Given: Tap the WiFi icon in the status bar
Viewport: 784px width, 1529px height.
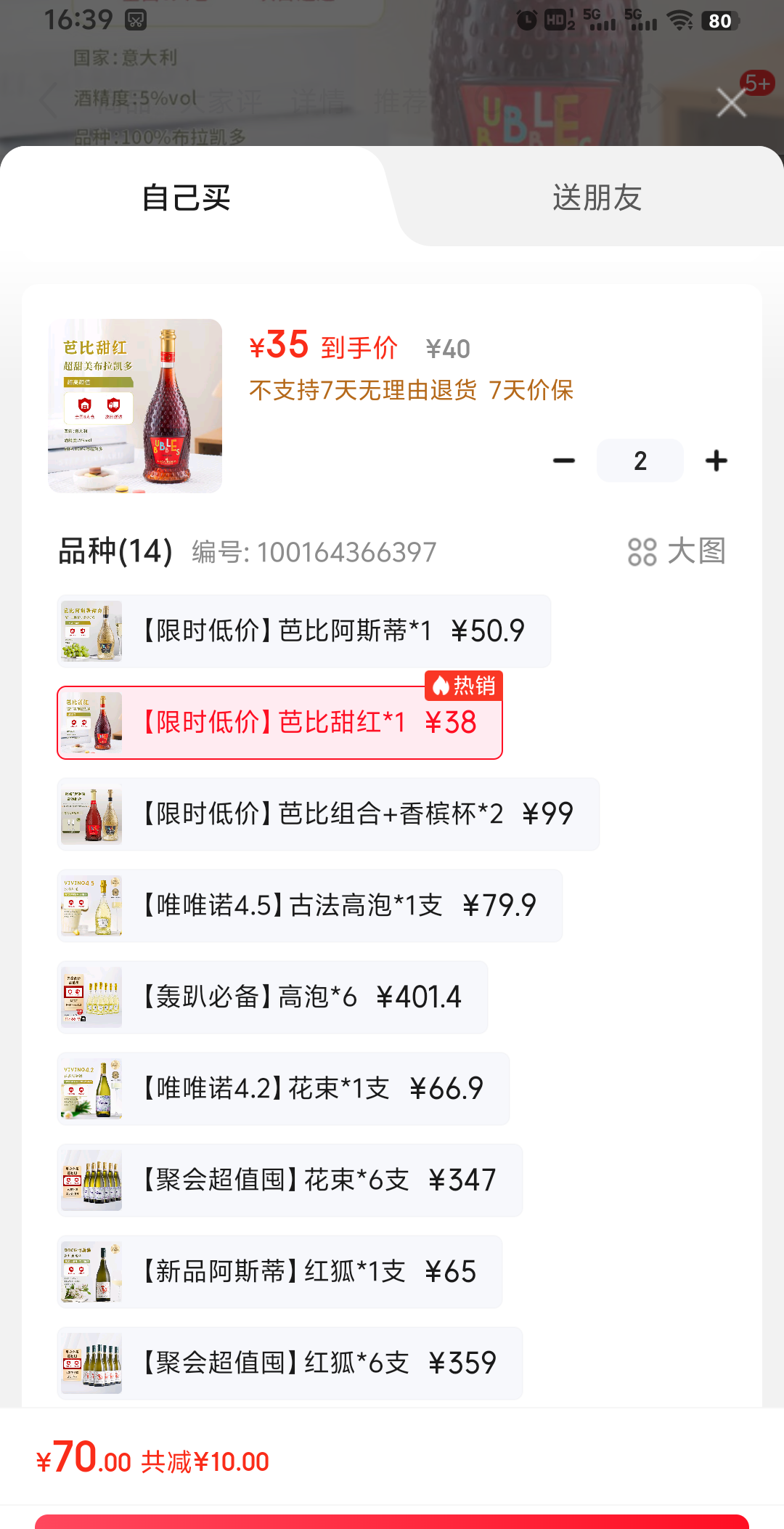Looking at the screenshot, I should click(679, 20).
